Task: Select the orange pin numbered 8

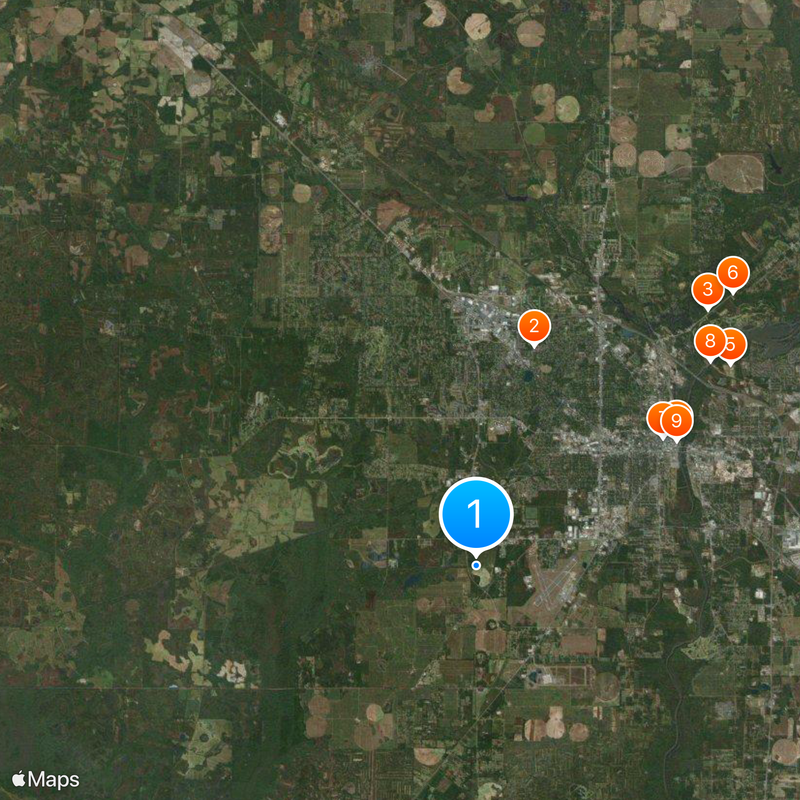Action: click(x=710, y=341)
